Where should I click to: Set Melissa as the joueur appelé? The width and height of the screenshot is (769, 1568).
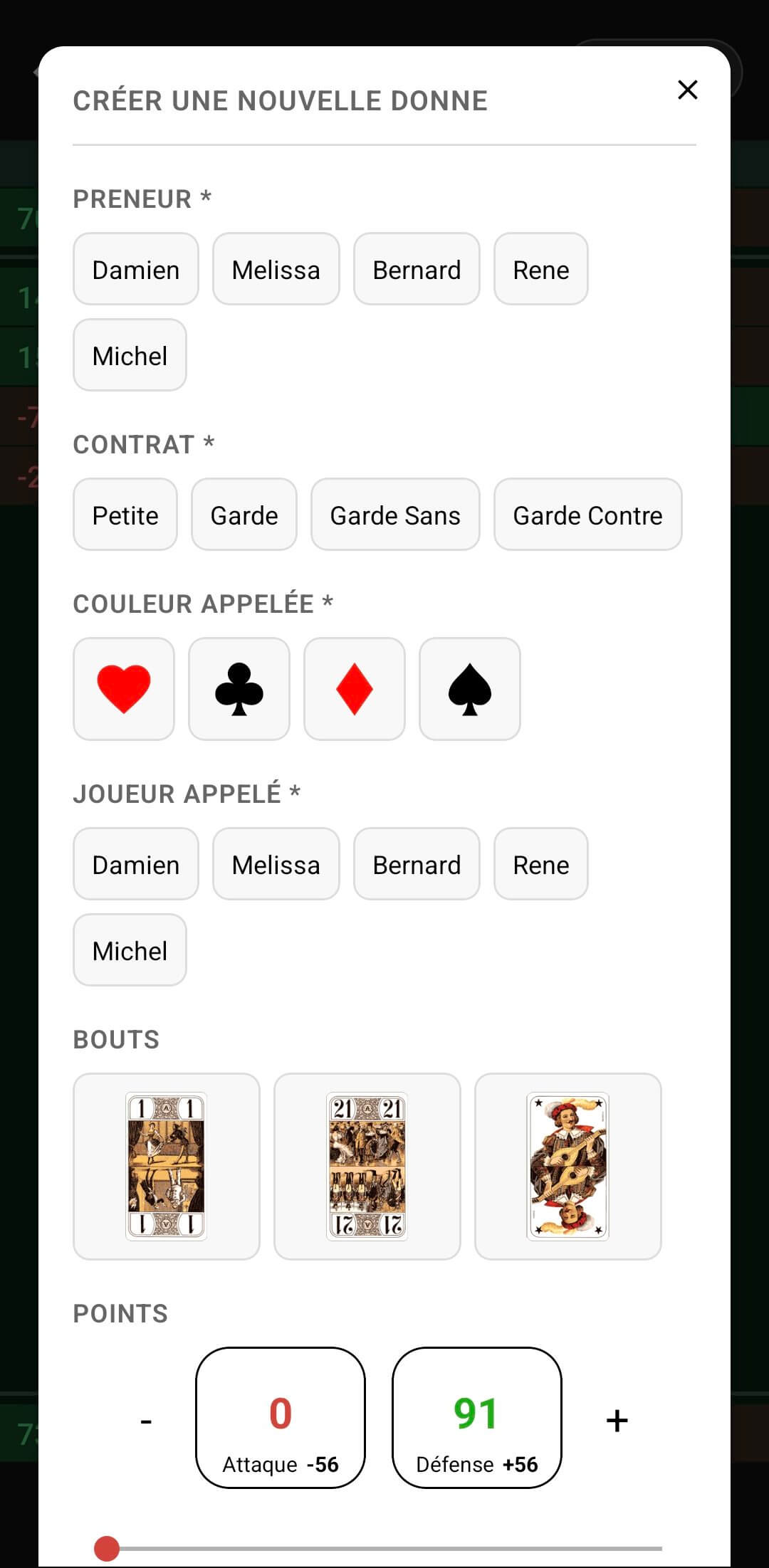276,864
